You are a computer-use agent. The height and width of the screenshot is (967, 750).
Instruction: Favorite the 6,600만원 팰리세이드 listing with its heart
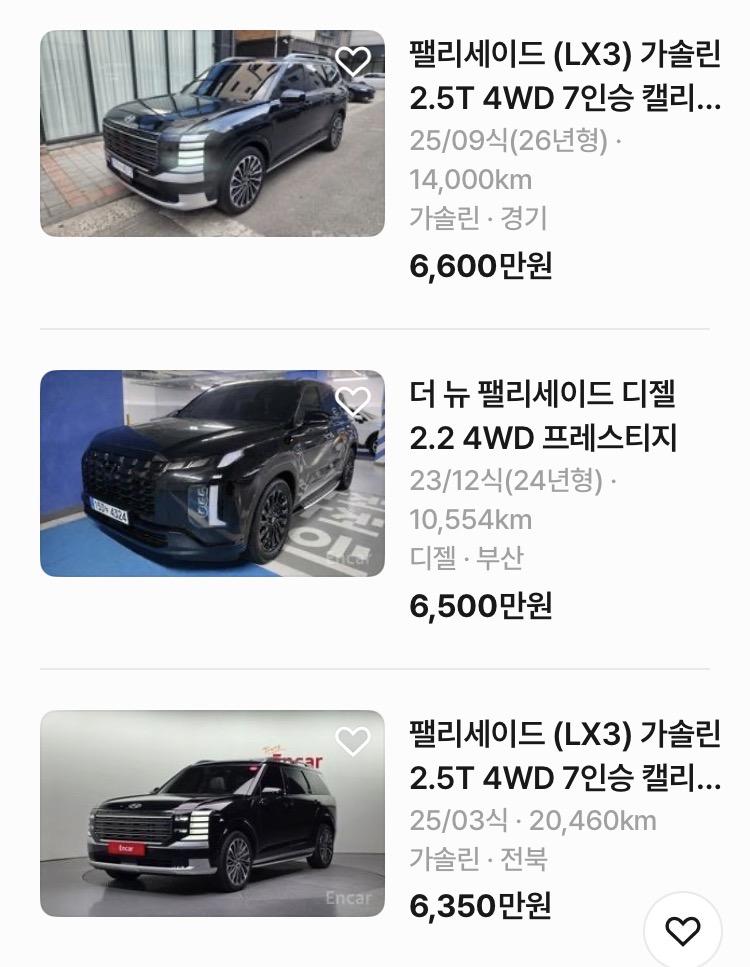point(352,62)
